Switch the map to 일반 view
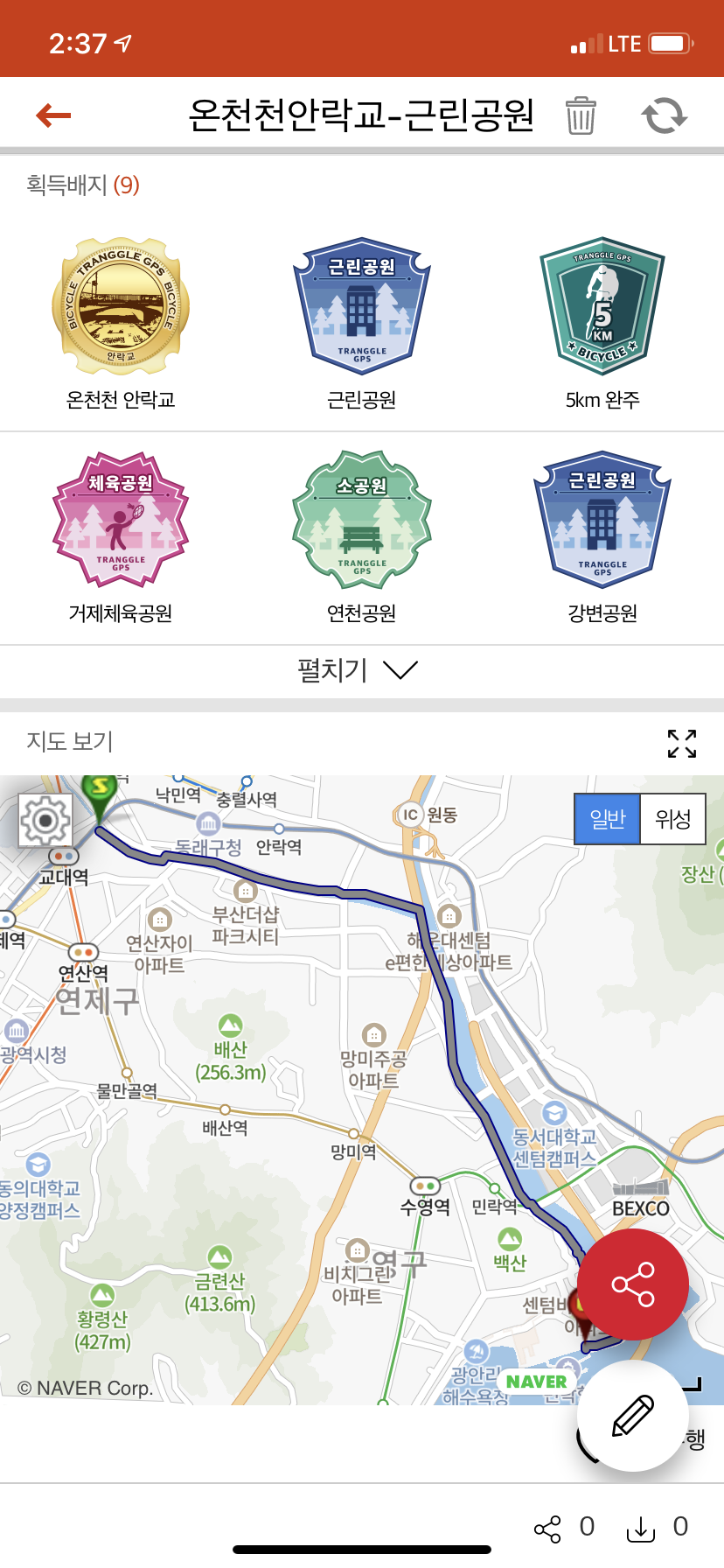This screenshot has width=724, height=1568. point(608,819)
